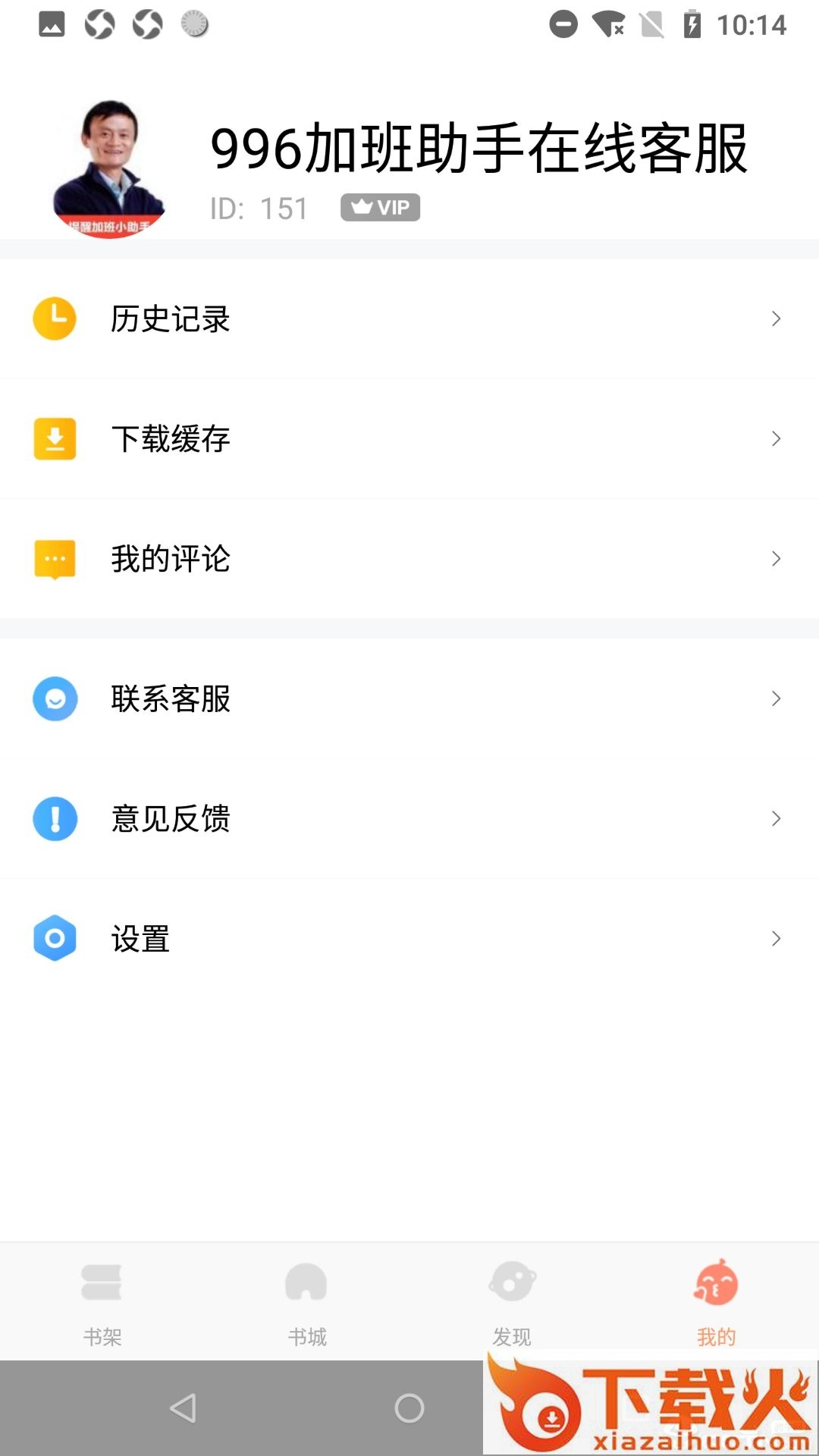Image resolution: width=819 pixels, height=1456 pixels.
Task: Open 下载缓存 downloads cache
Action: click(x=409, y=438)
